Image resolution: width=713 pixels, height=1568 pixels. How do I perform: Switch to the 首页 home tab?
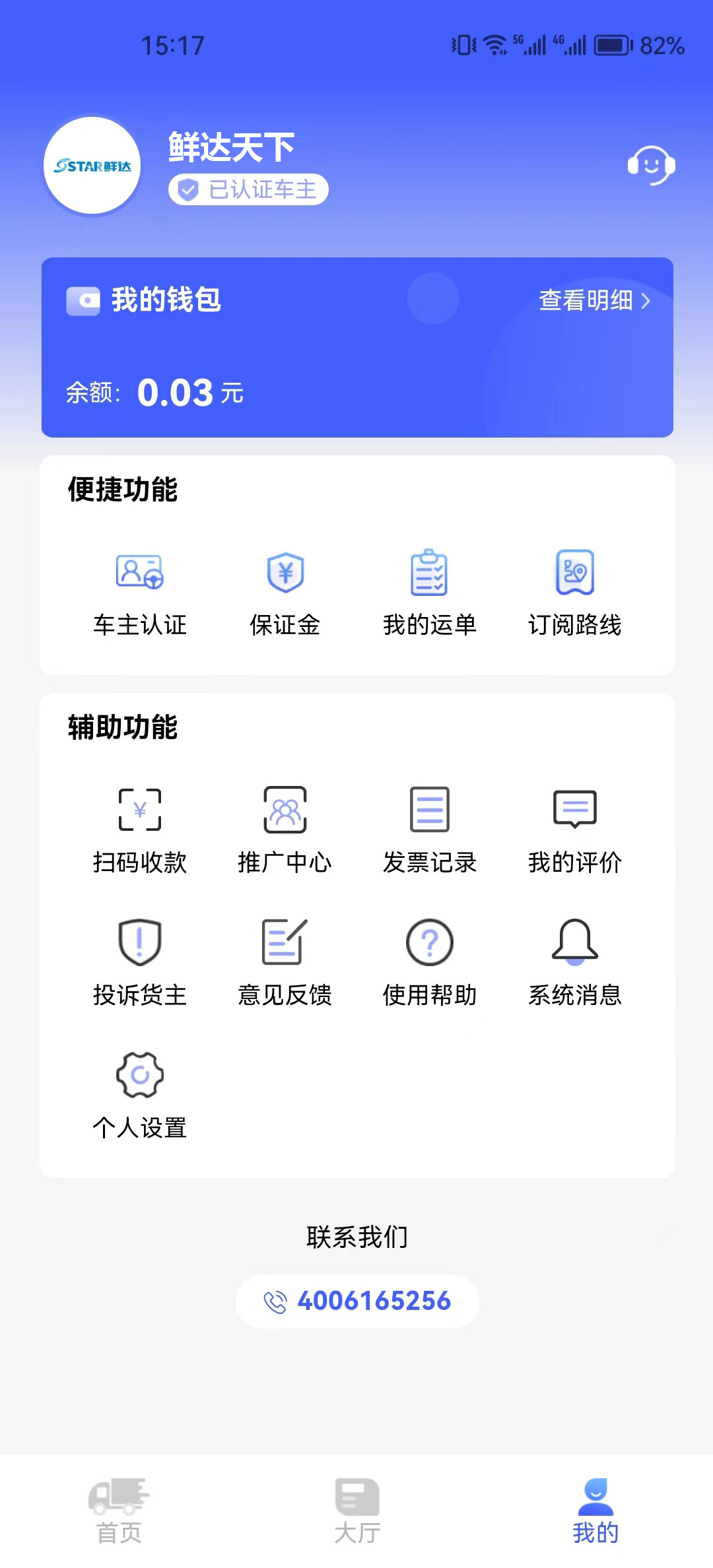[119, 1511]
